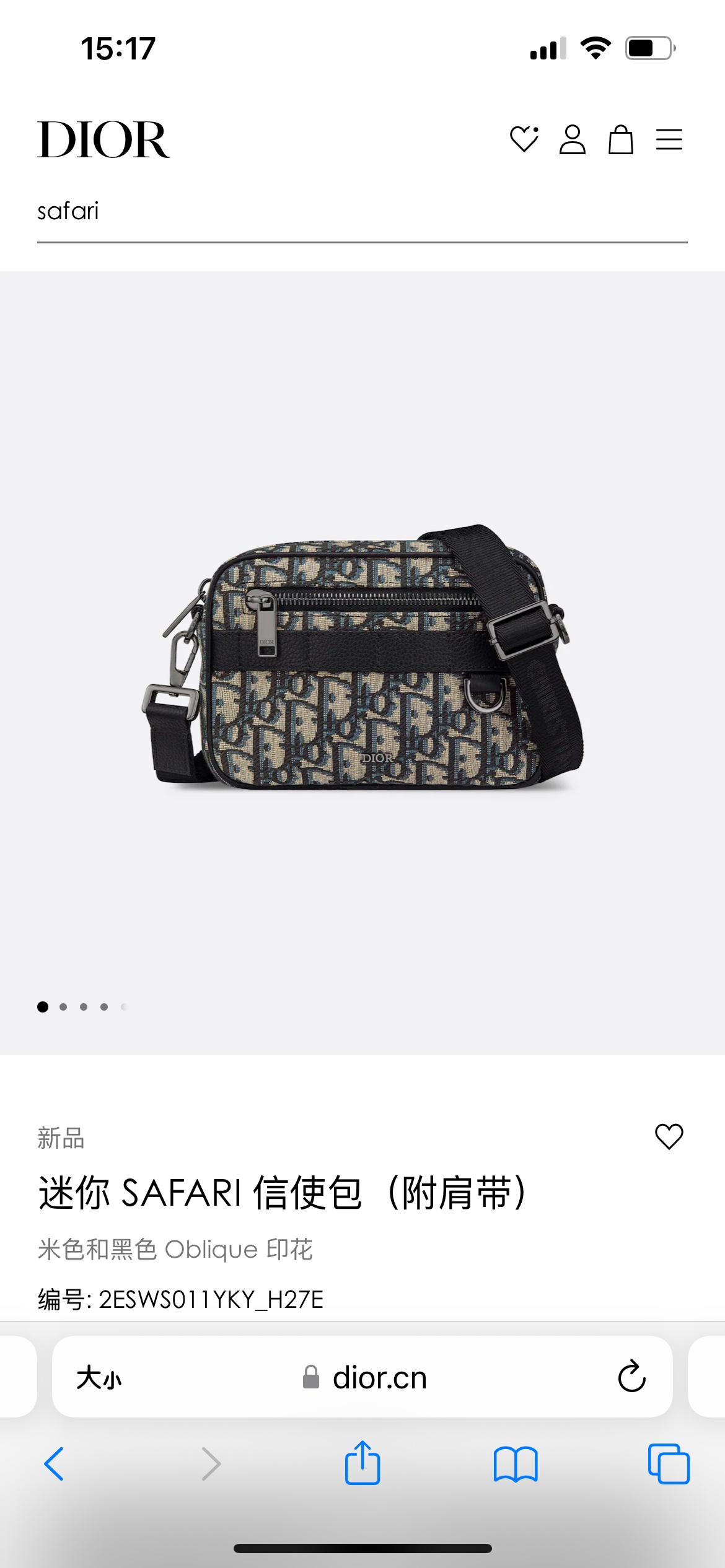
Task: Open the account profile icon
Action: tap(572, 139)
